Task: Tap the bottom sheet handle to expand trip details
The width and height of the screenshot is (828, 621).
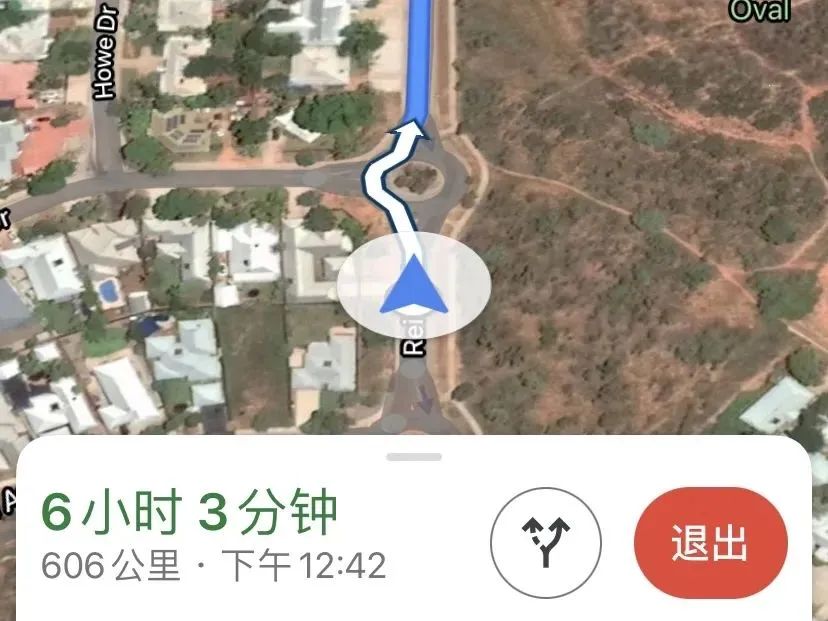Action: pyautogui.click(x=414, y=457)
